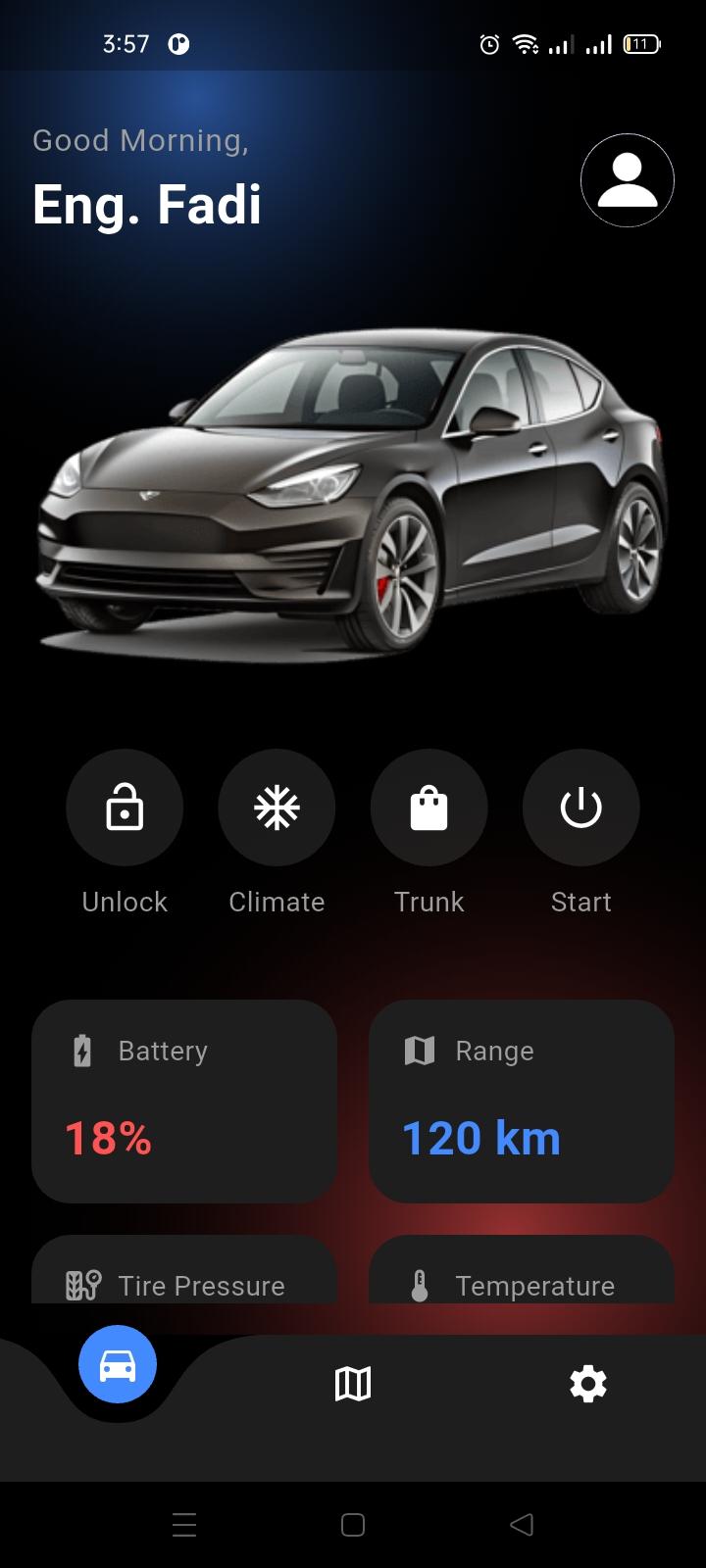Viewport: 706px width, 1568px height.
Task: Open the user profile avatar
Action: coord(627,180)
